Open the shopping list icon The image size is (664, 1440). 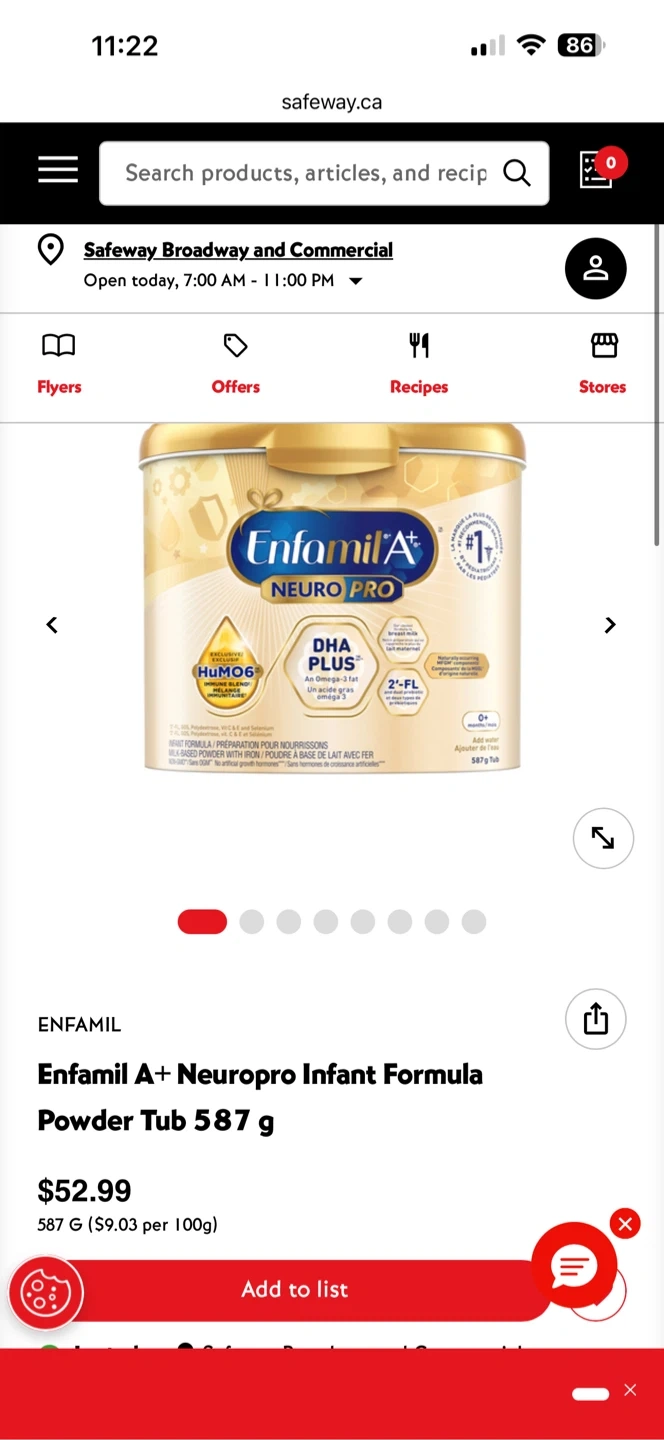598,169
